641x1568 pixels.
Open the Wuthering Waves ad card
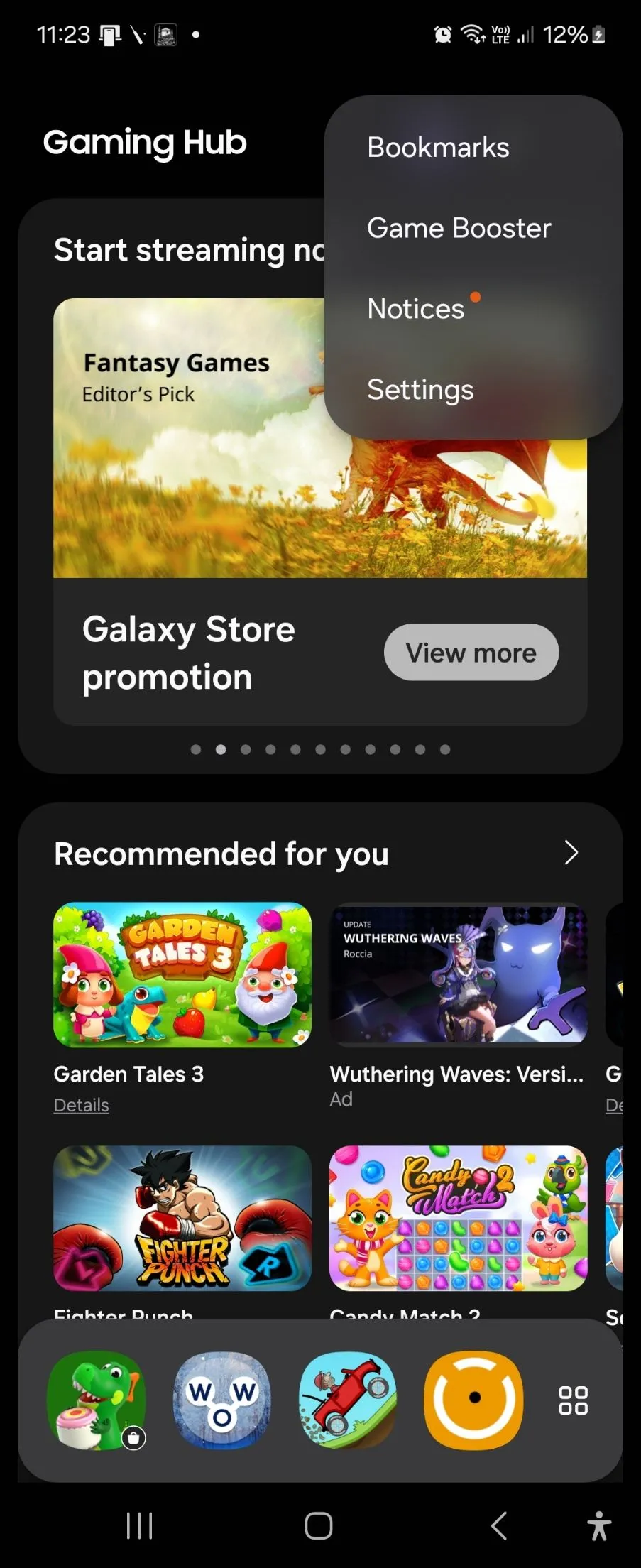click(459, 975)
